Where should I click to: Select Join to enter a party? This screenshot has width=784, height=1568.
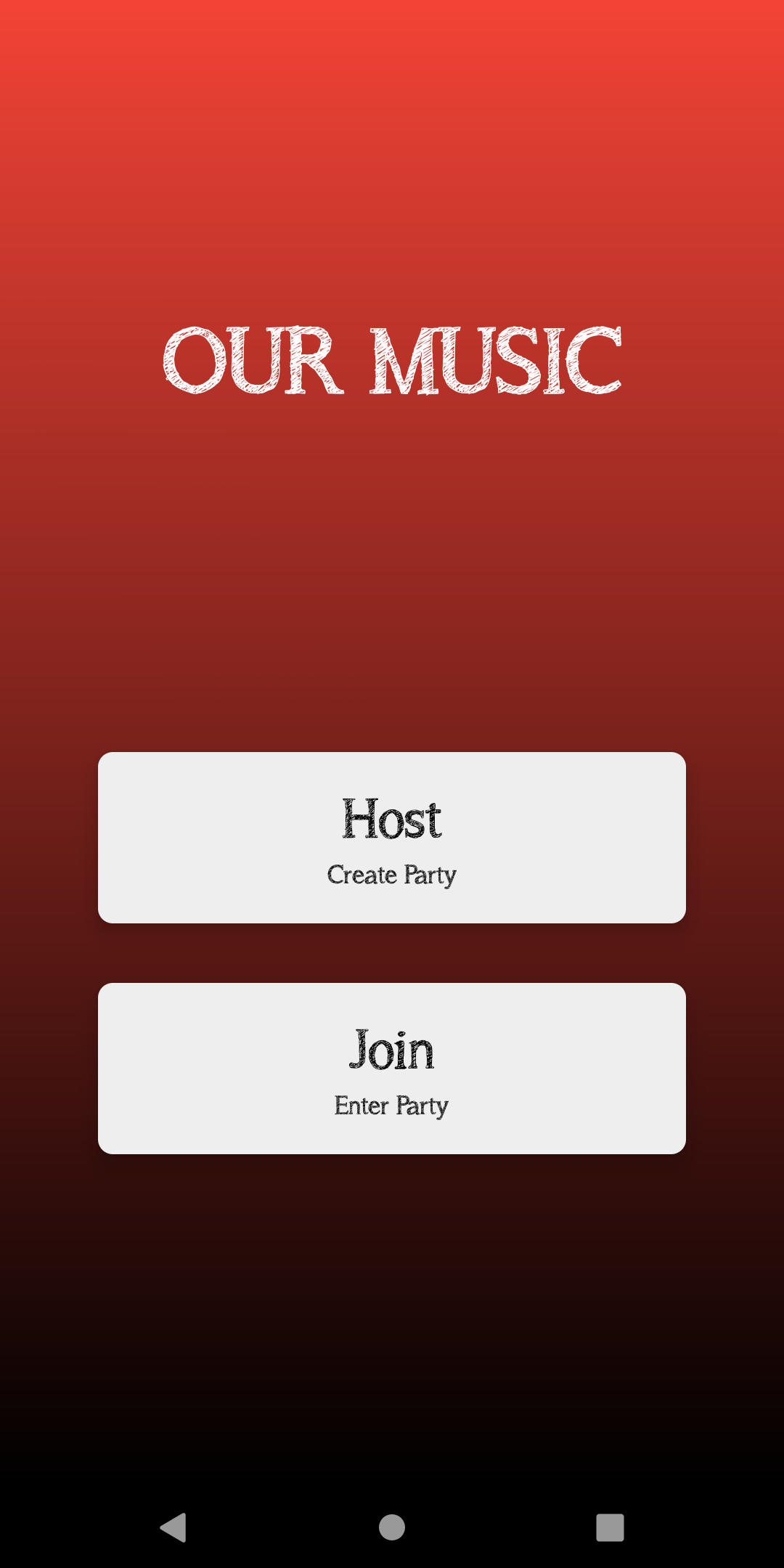click(x=392, y=1069)
